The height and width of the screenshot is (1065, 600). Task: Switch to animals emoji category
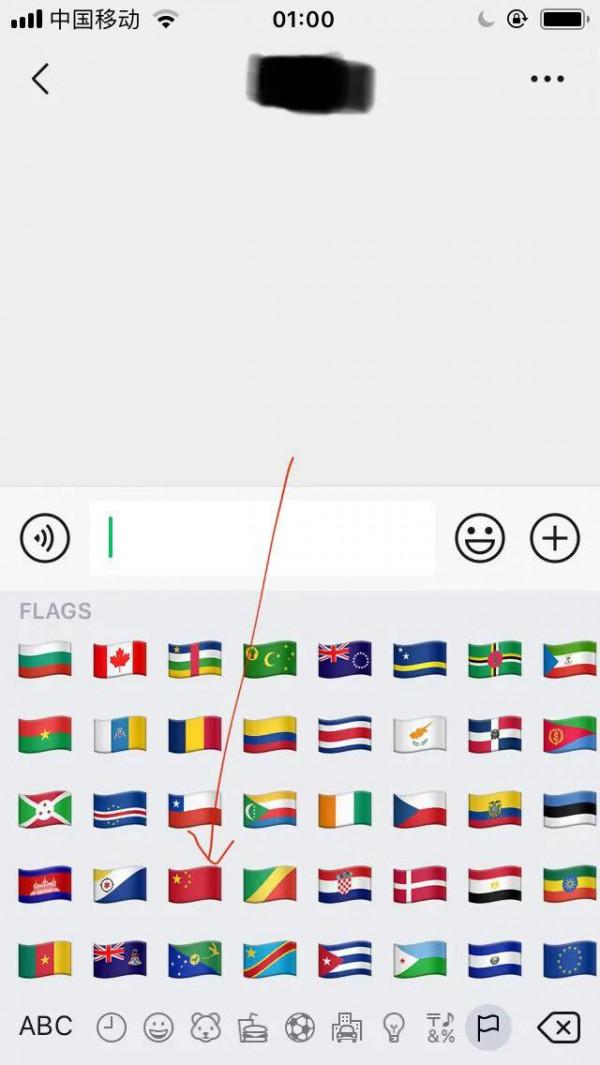(205, 1027)
